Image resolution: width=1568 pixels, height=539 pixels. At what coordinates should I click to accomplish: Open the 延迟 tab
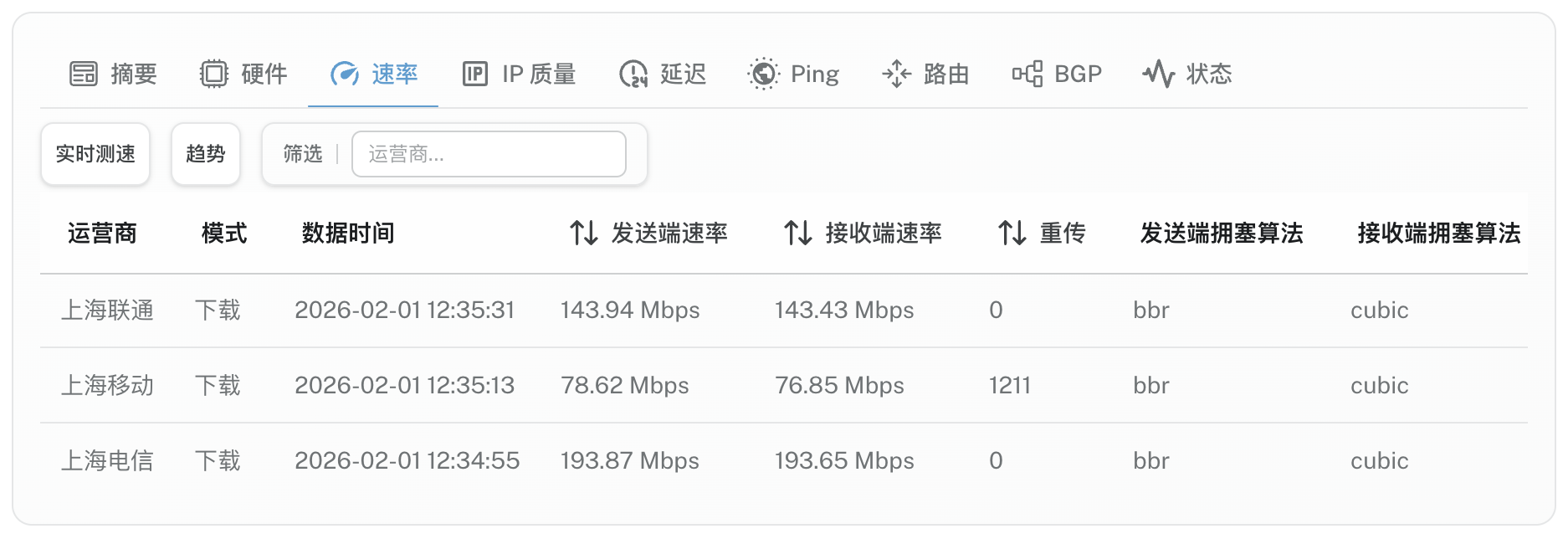tap(663, 74)
